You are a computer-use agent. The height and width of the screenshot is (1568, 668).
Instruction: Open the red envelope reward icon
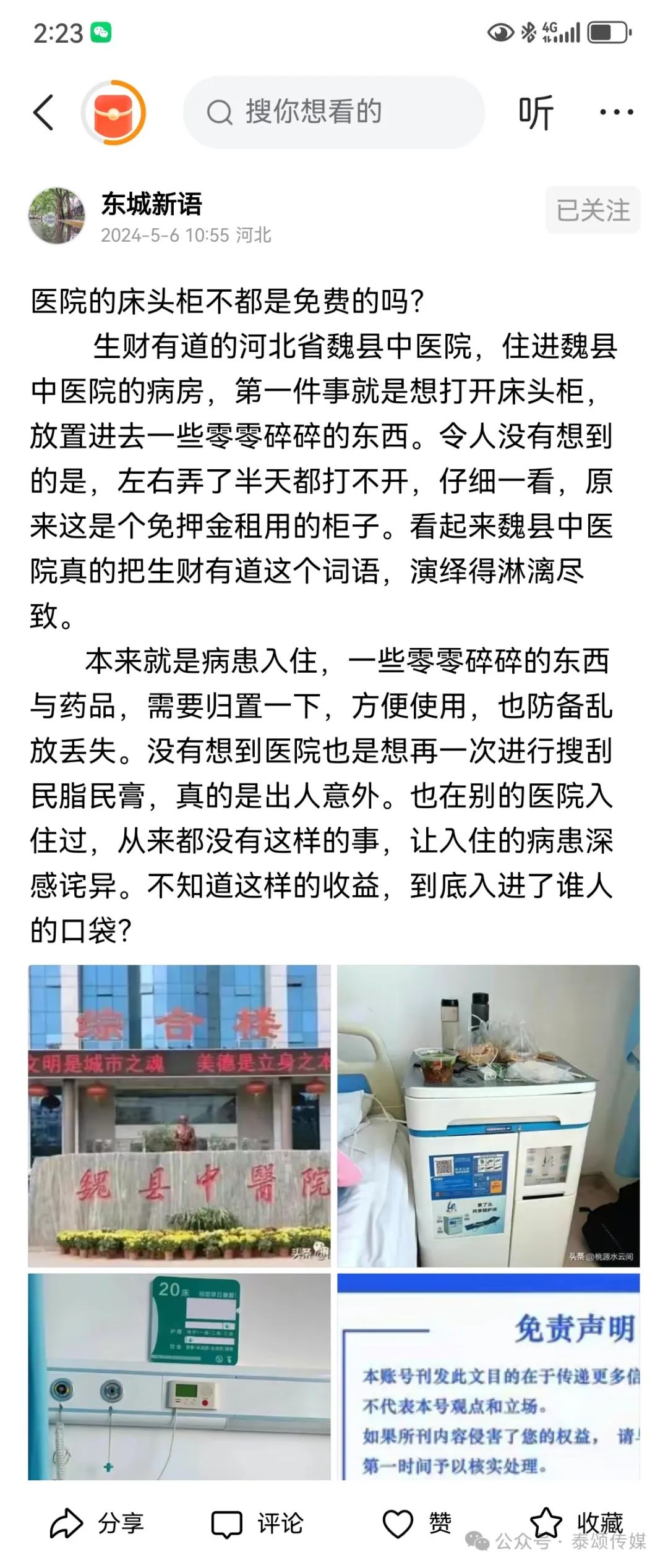(x=114, y=113)
